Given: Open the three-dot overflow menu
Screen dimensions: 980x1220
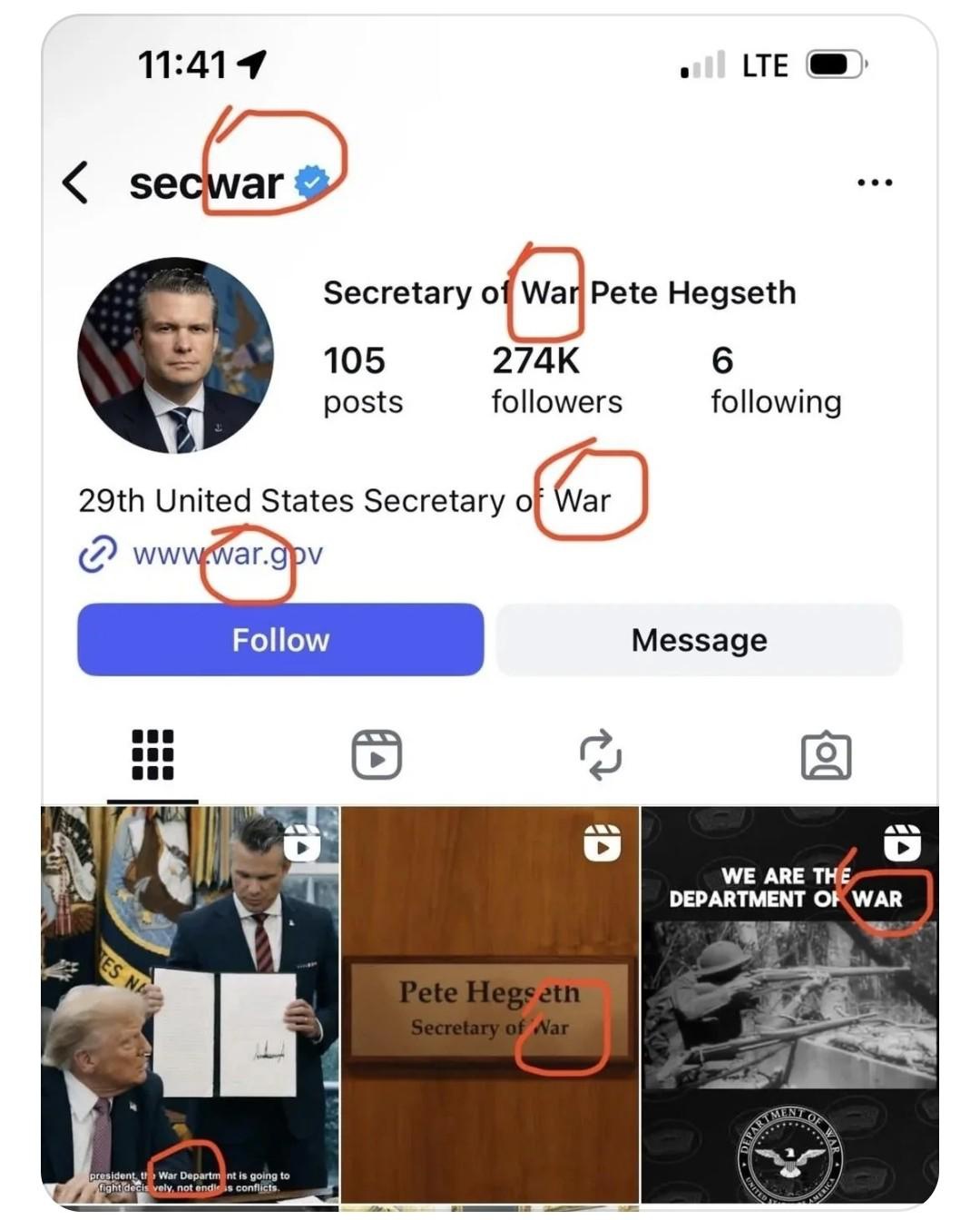Looking at the screenshot, I should (x=874, y=182).
